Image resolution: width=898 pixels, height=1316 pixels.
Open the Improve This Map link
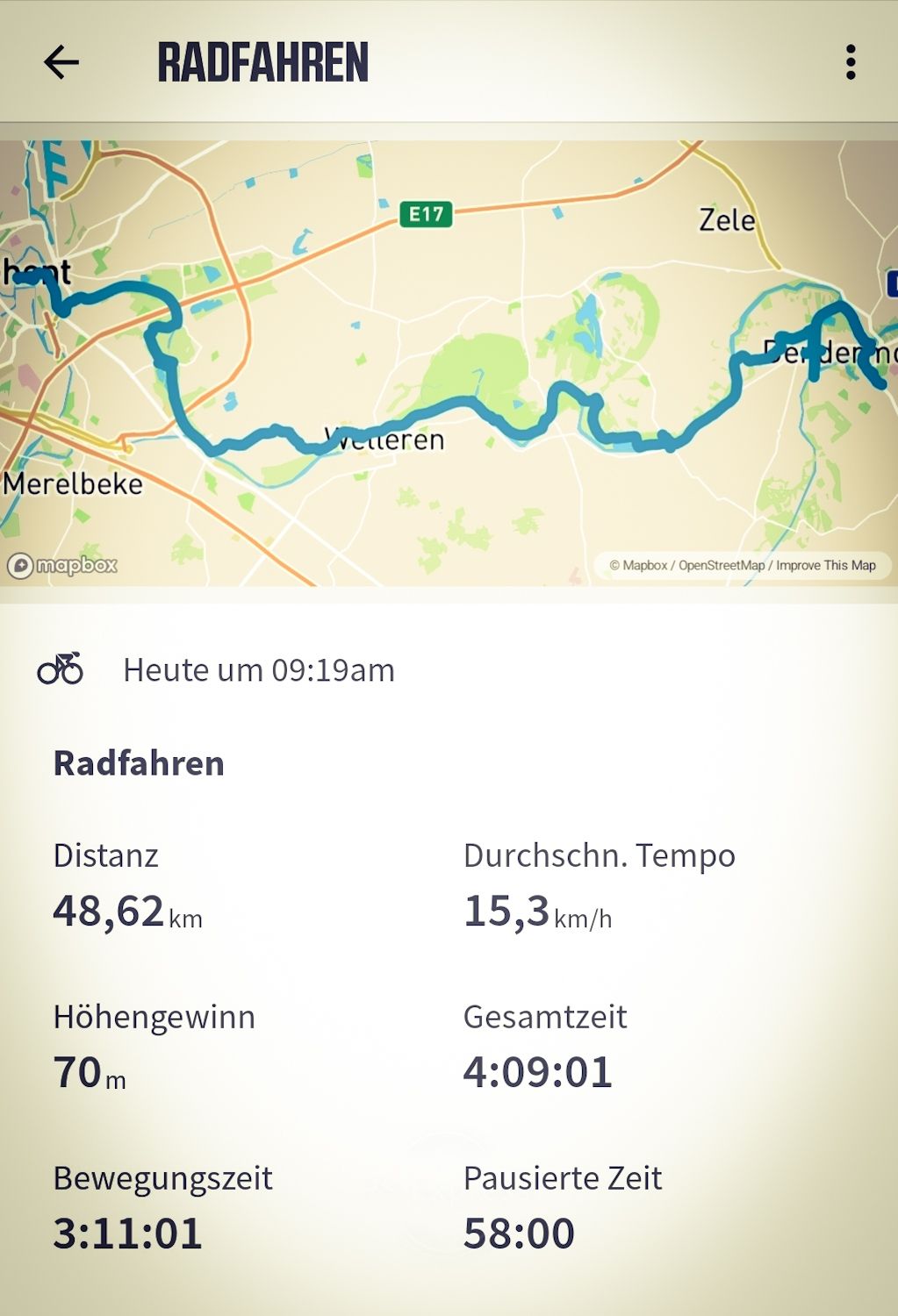825,566
